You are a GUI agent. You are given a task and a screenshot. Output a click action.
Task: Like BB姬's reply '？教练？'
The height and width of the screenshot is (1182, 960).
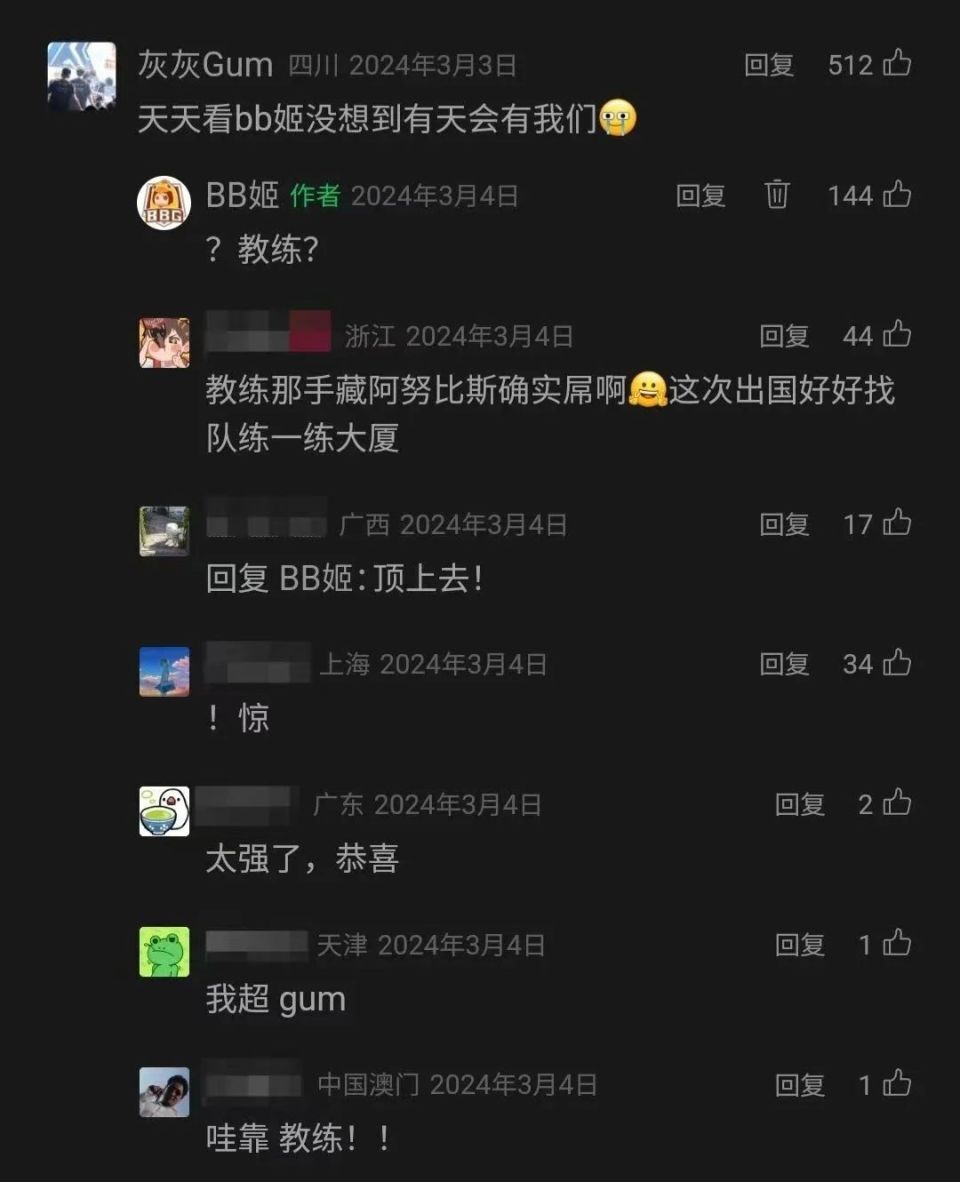896,194
